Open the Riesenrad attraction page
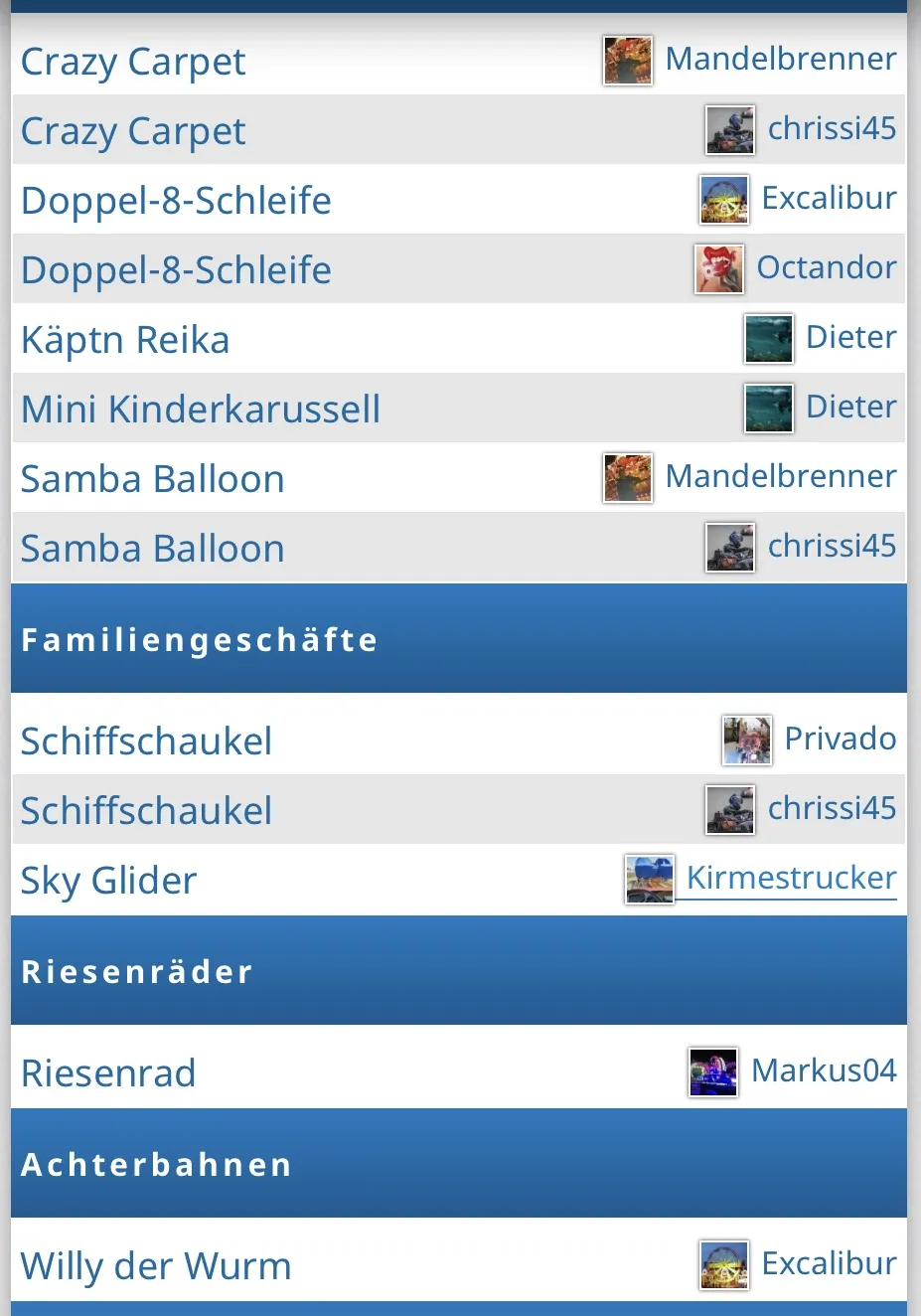This screenshot has height=1316, width=921. (108, 1073)
